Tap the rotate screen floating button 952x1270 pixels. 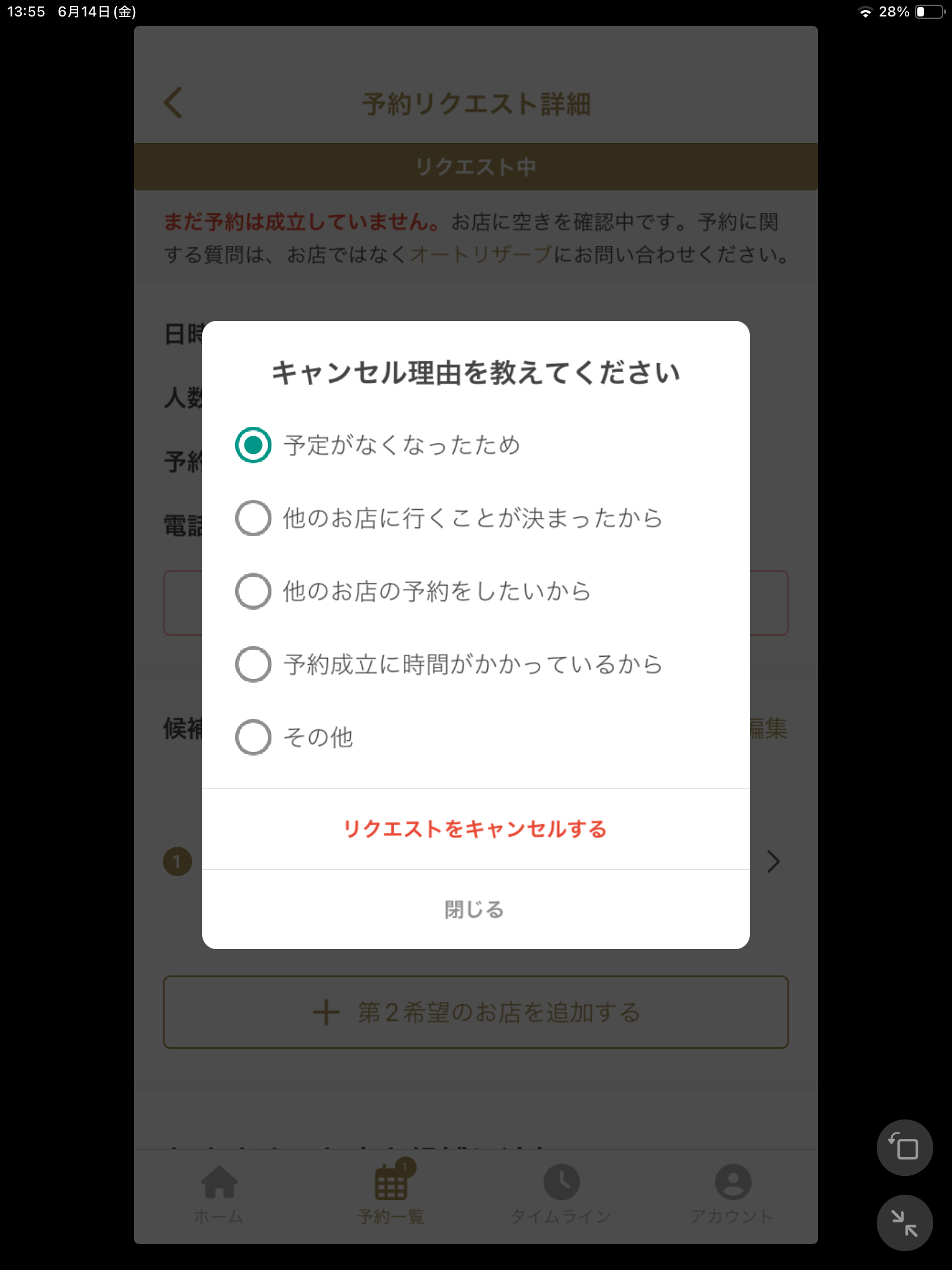(904, 1148)
